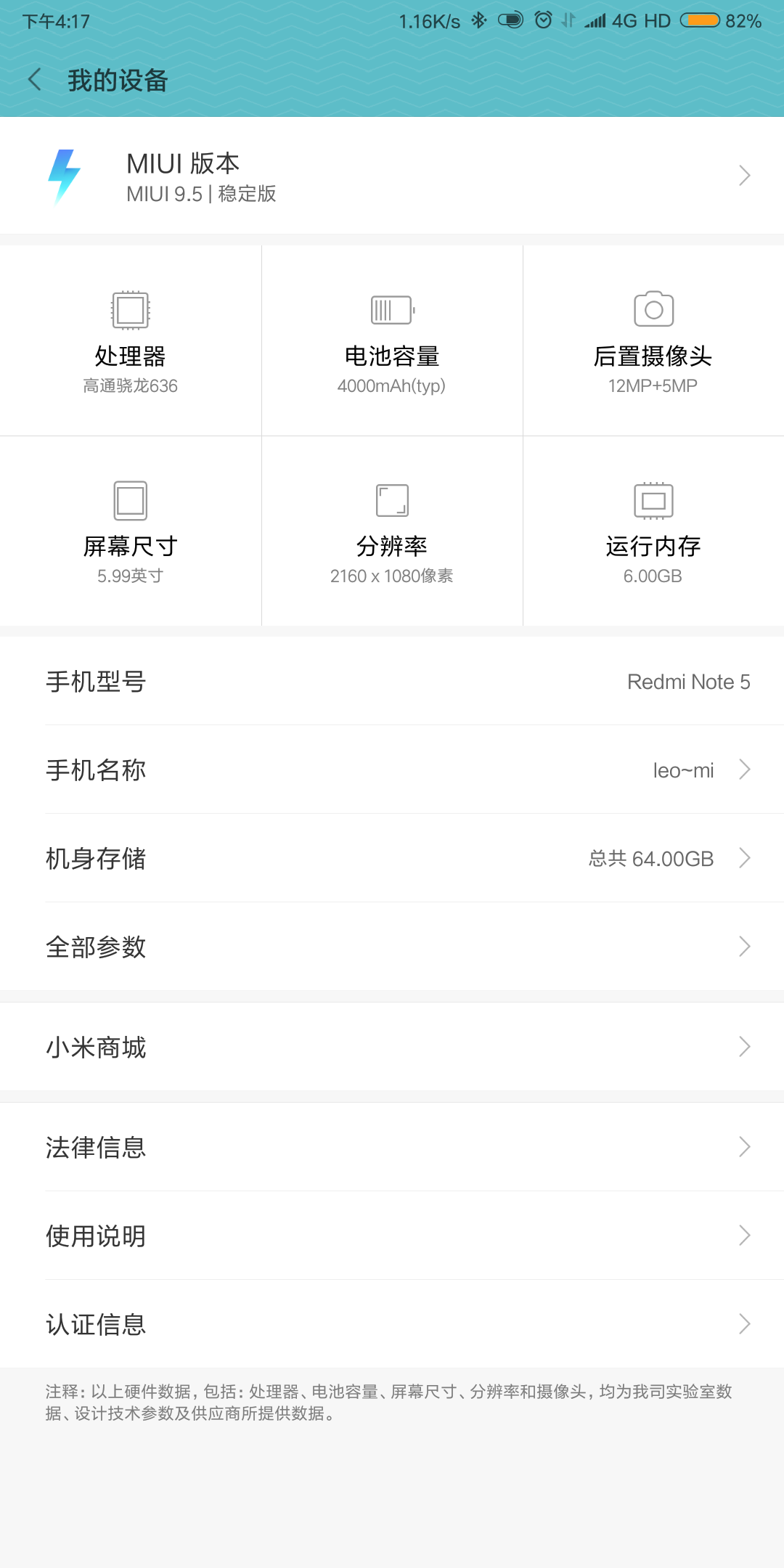784x1568 pixels.
Task: Expand the 手机名称 row chevron
Action: pos(742,769)
